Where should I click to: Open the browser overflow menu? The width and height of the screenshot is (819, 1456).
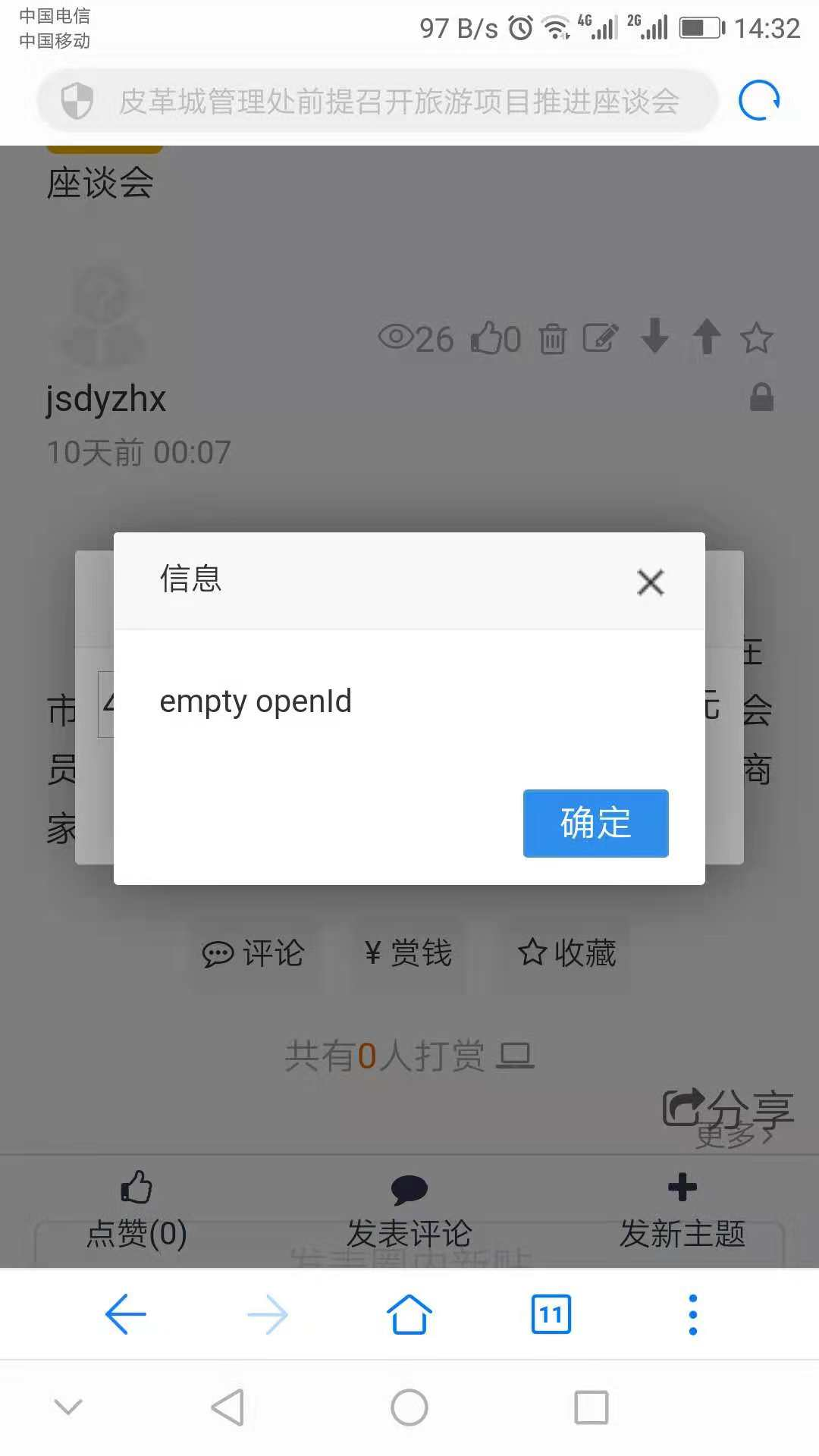pos(692,1314)
